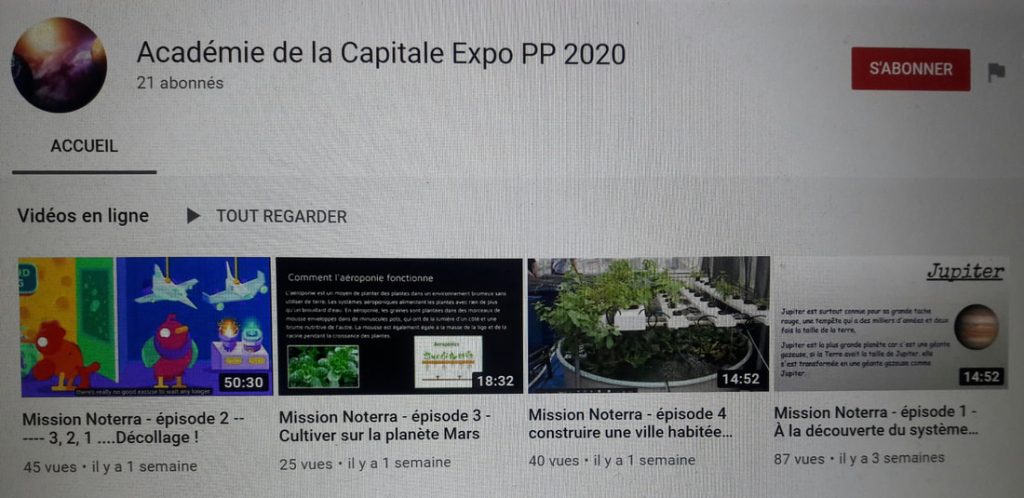Screen dimensions: 1024x498
Task: Open the épisode 3 Cultiver sur Mars thumbnail
Action: 399,325
